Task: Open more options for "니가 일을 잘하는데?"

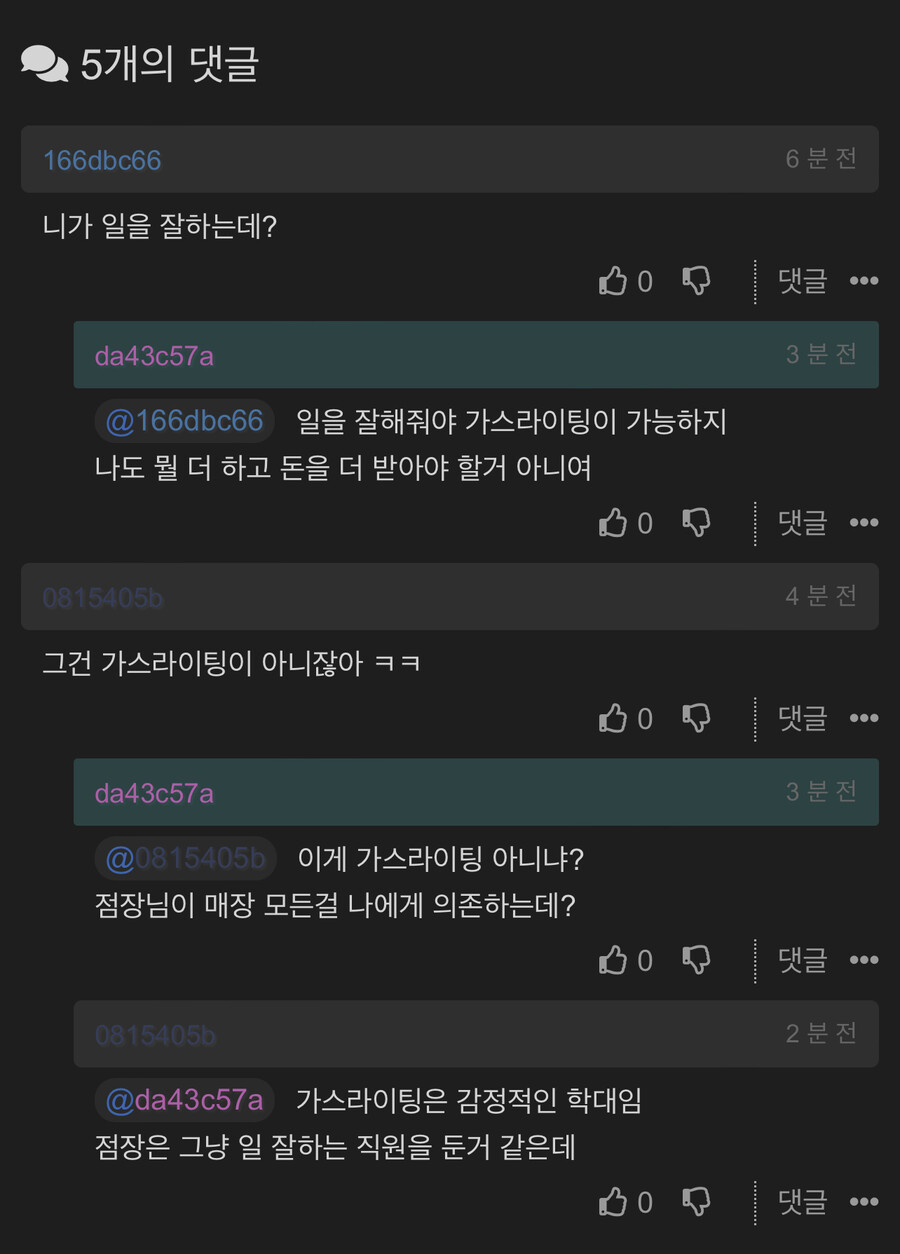Action: pos(863,281)
